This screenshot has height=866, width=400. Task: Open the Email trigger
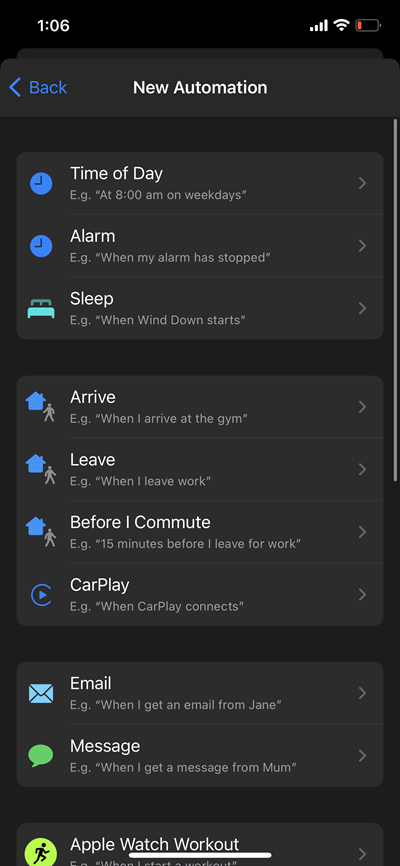point(200,693)
